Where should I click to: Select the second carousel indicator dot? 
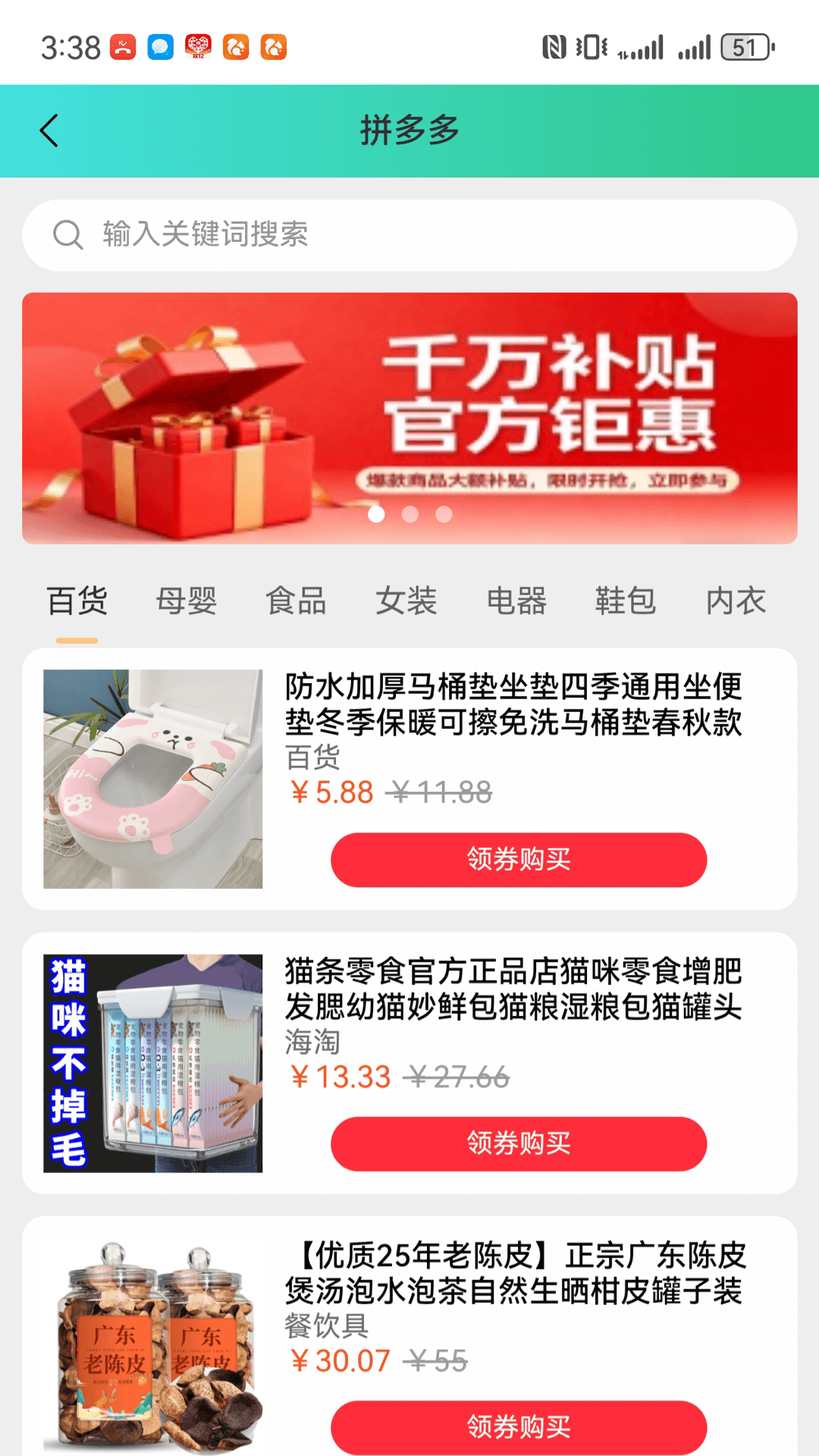point(410,514)
